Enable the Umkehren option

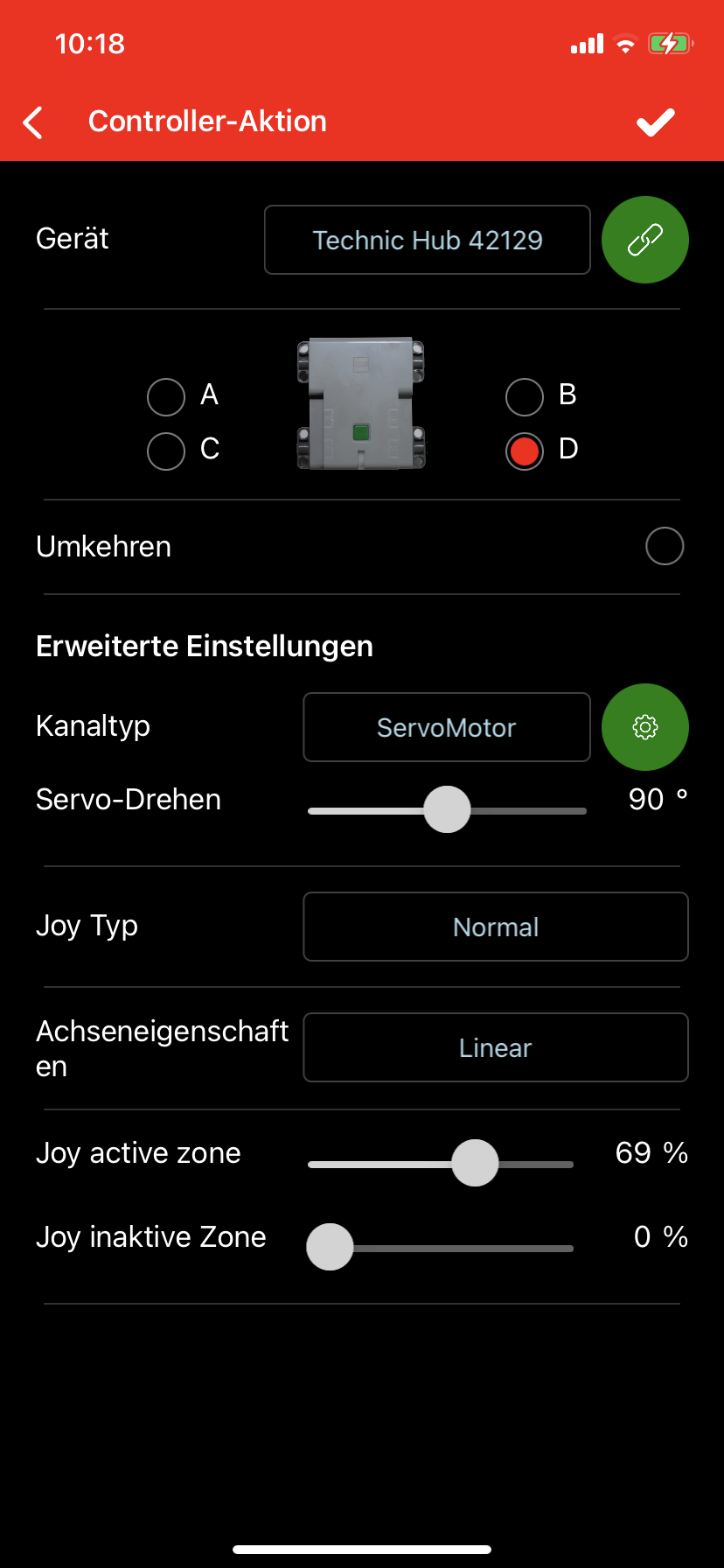click(x=665, y=546)
